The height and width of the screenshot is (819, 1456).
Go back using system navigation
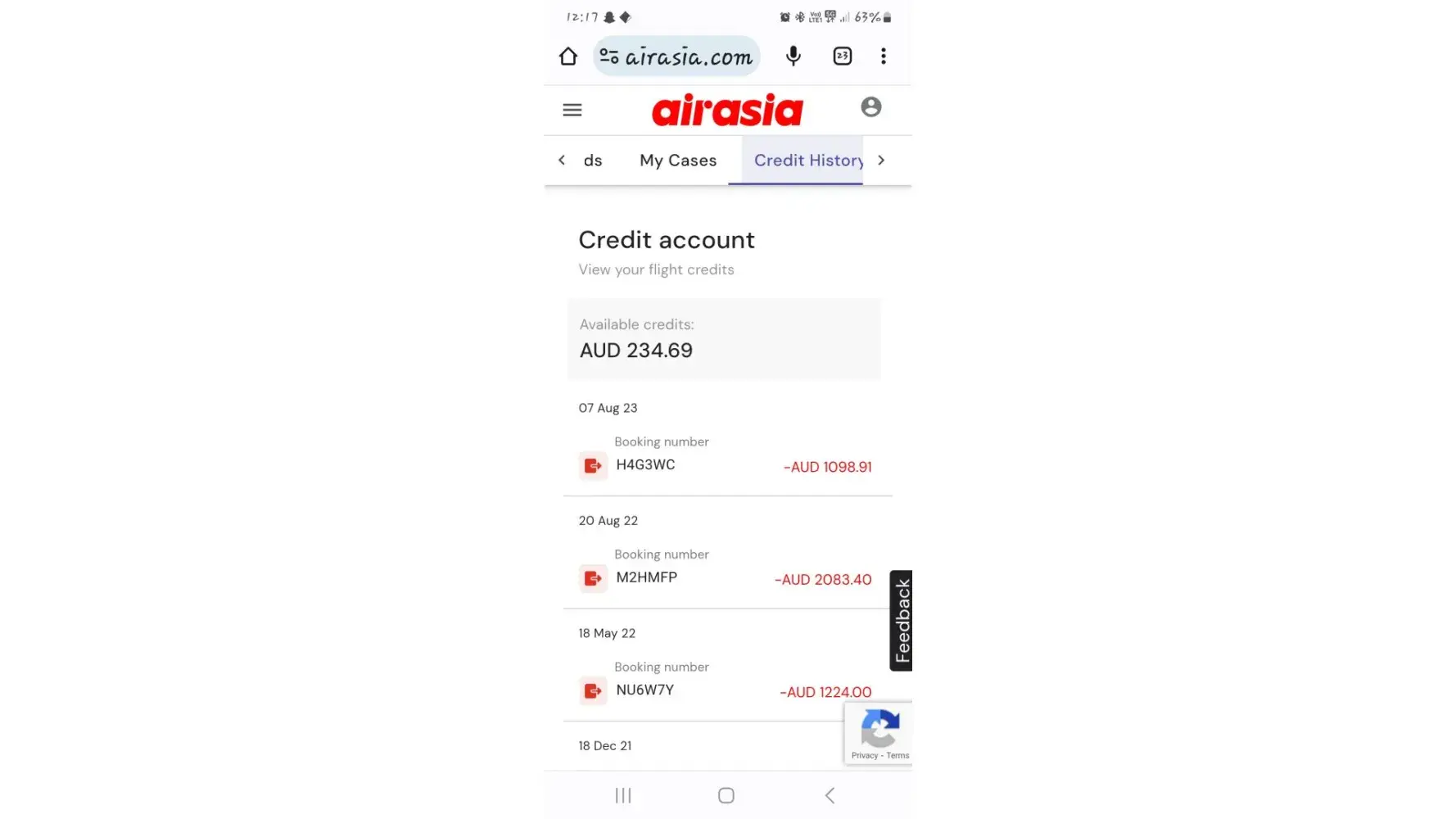[x=830, y=795]
